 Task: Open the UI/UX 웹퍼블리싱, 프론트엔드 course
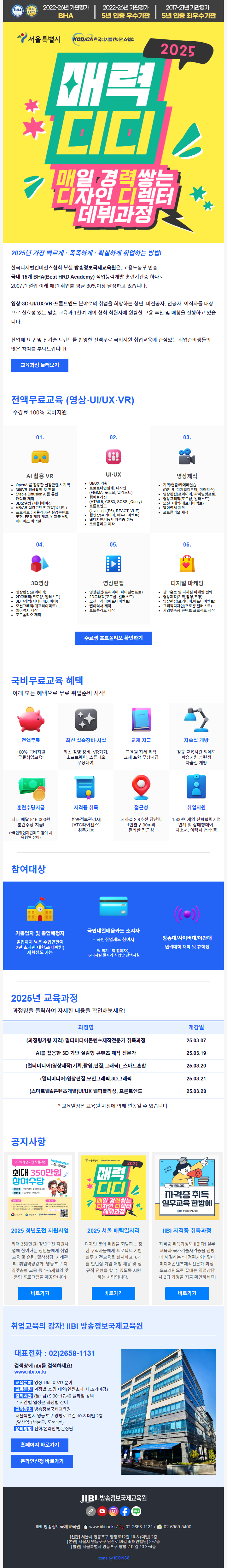tap(86, 1091)
